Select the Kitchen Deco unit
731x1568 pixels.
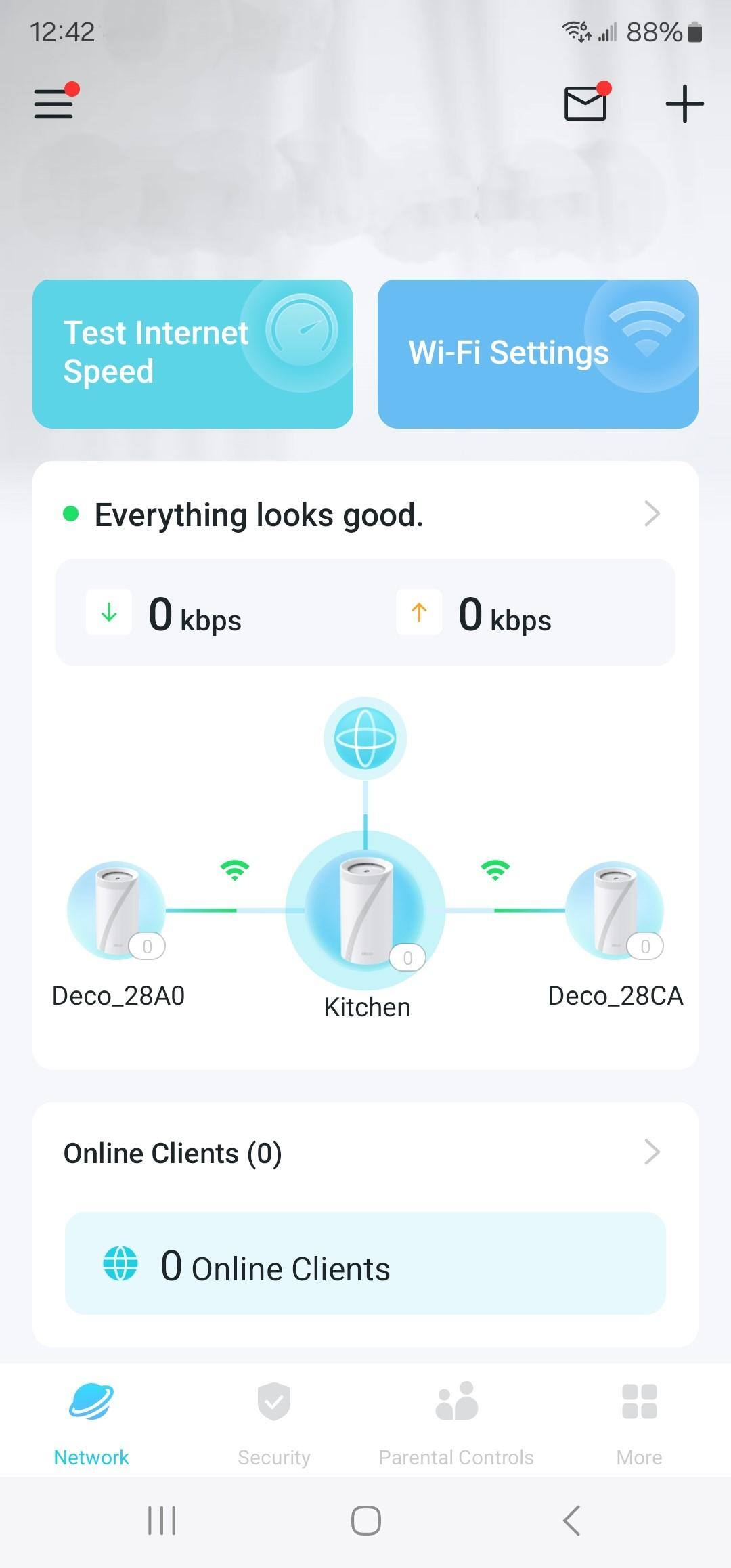[365, 911]
